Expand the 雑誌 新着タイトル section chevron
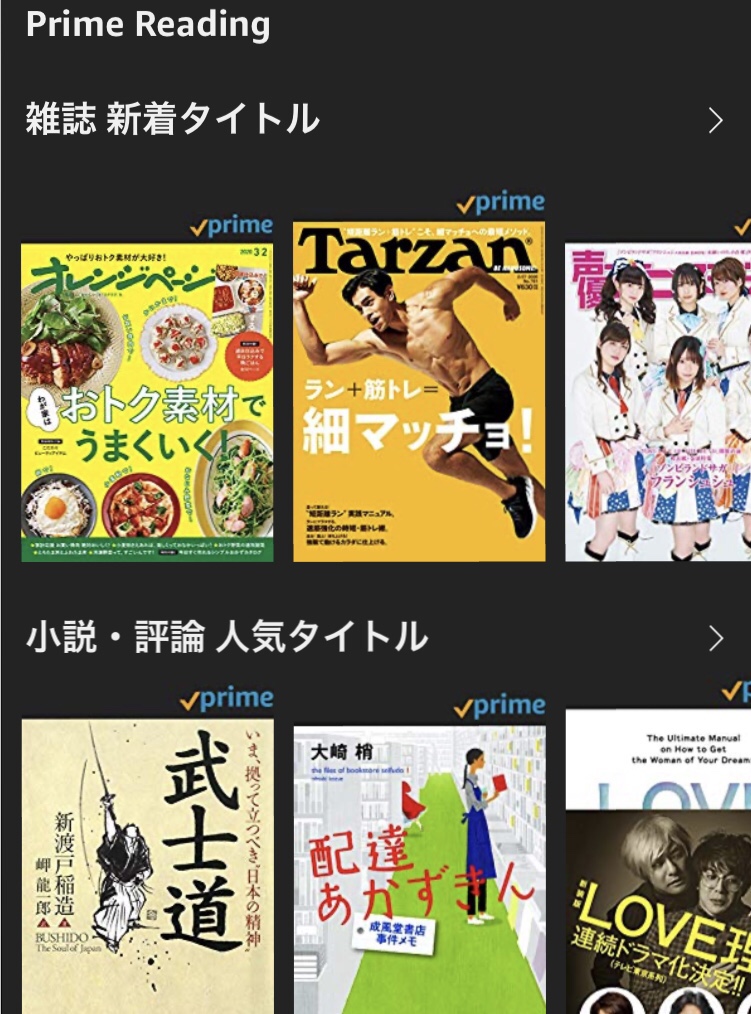This screenshot has width=751, height=1014. tap(715, 121)
